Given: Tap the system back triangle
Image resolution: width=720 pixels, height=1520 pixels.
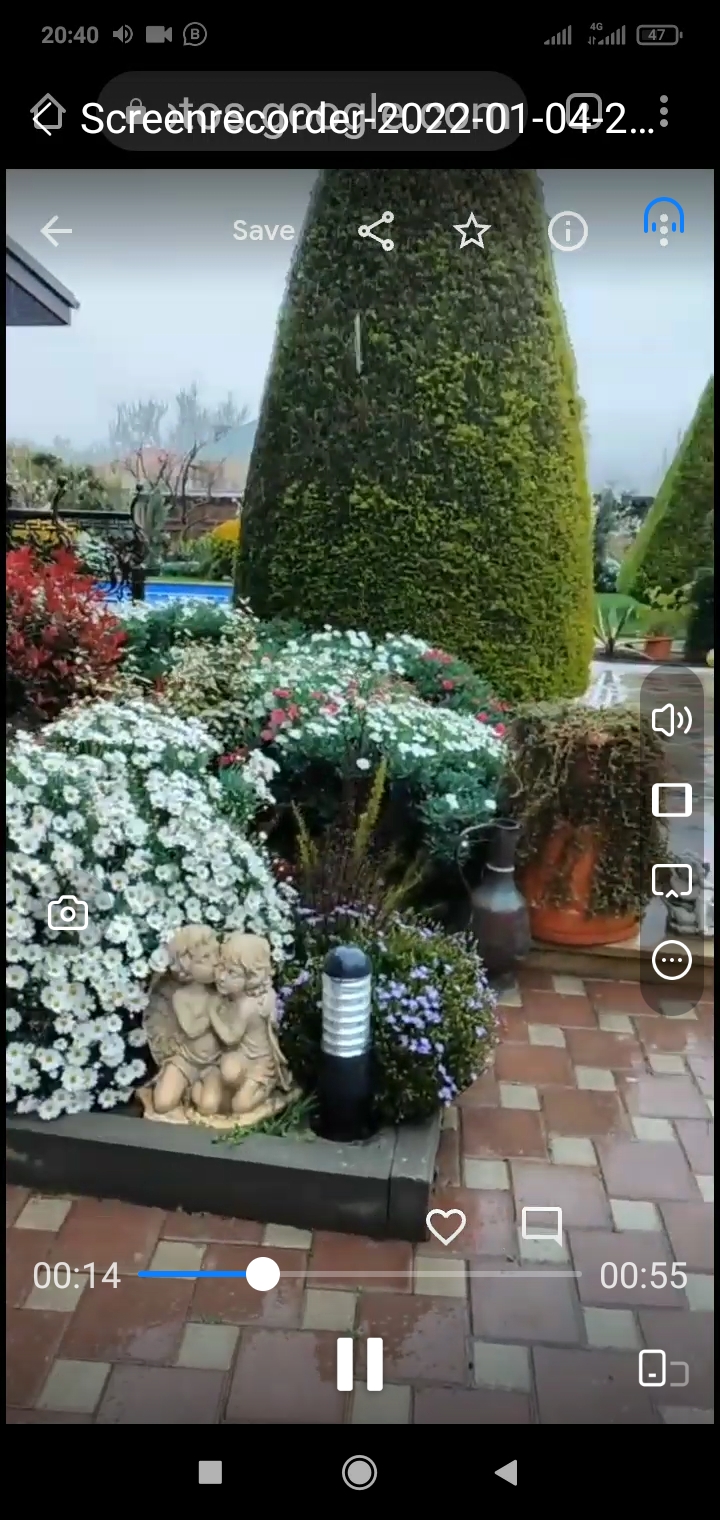Looking at the screenshot, I should (507, 1472).
